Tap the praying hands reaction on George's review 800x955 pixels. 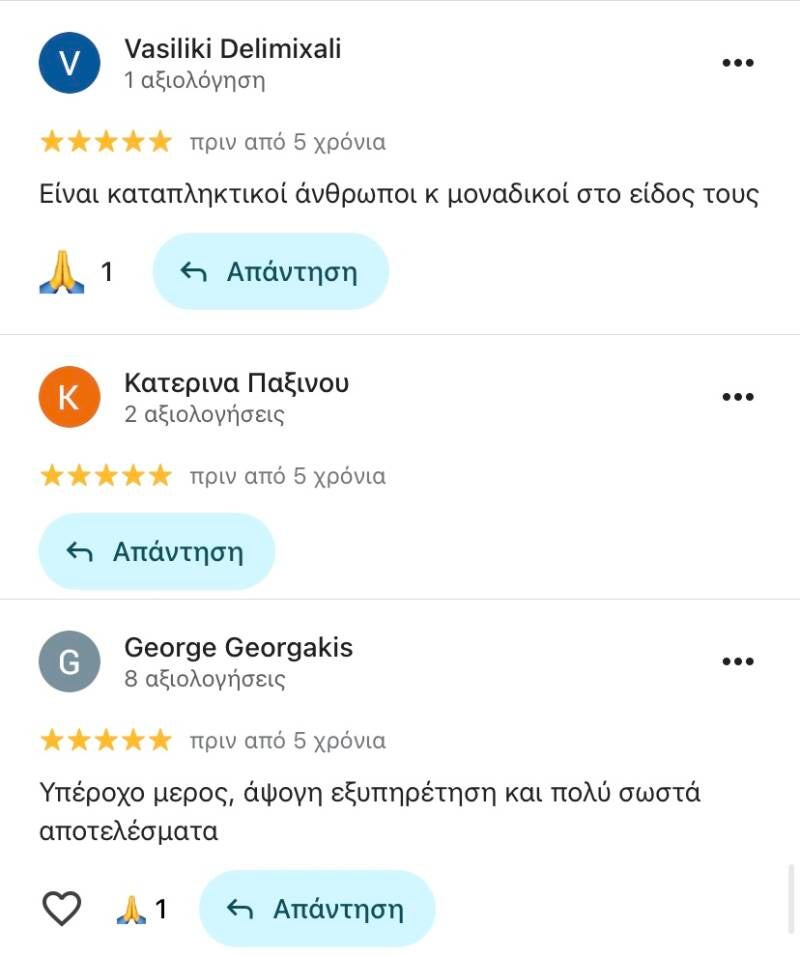pos(132,909)
